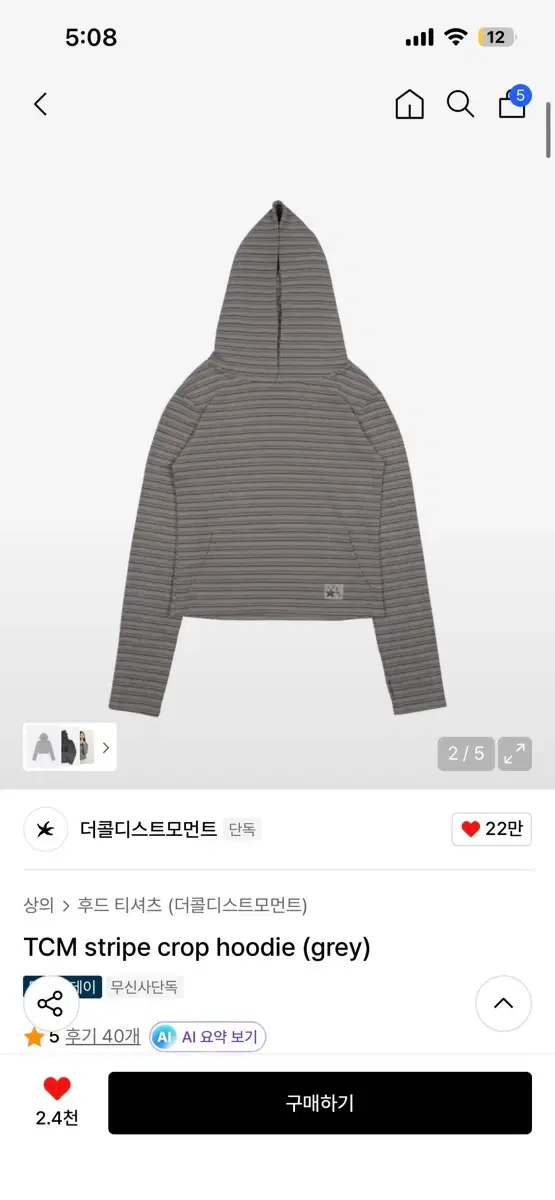Open the 상의 category breadcrumb
The height and width of the screenshot is (1200, 555).
[39, 906]
